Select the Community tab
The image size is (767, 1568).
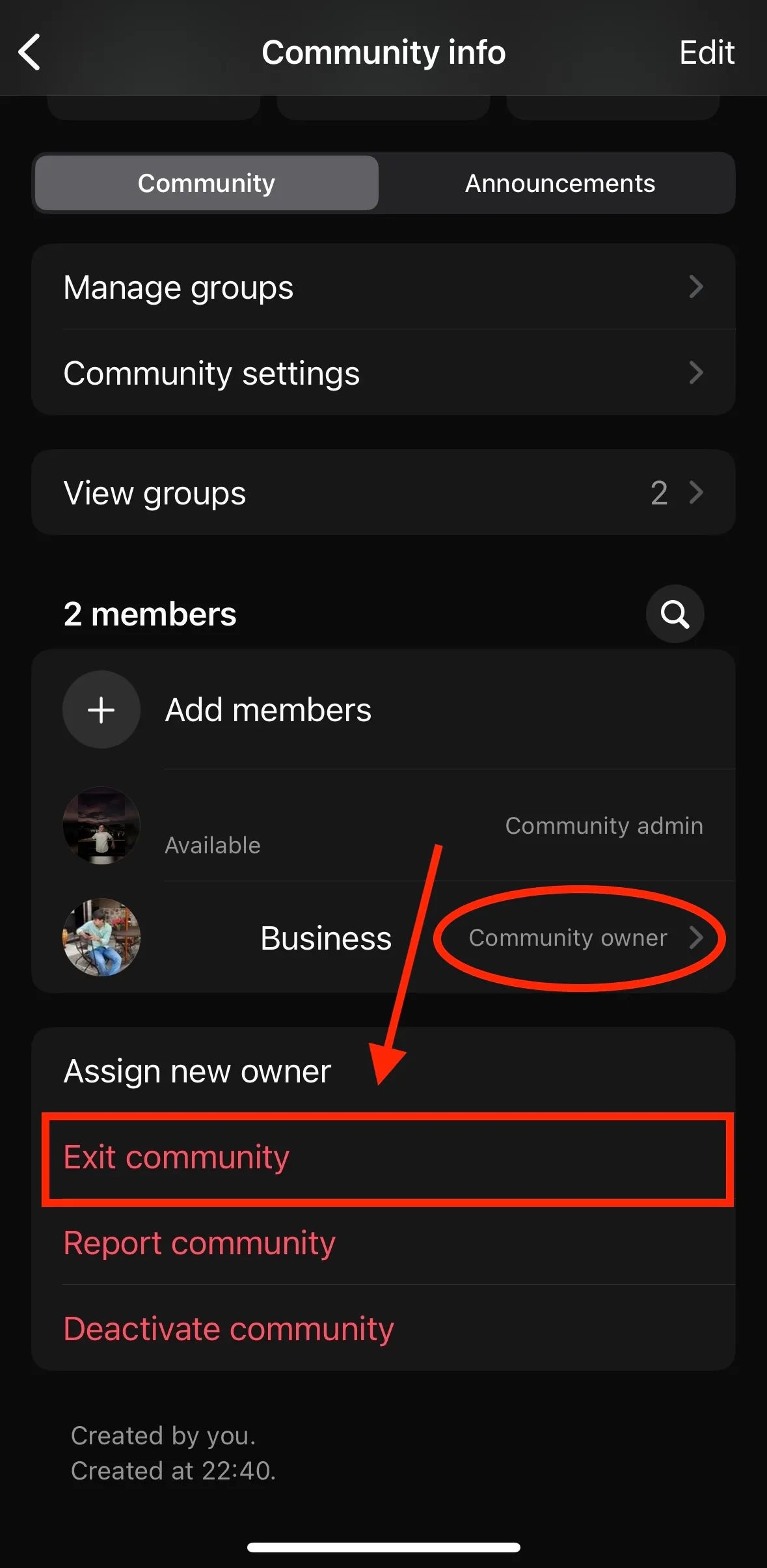pos(207,184)
